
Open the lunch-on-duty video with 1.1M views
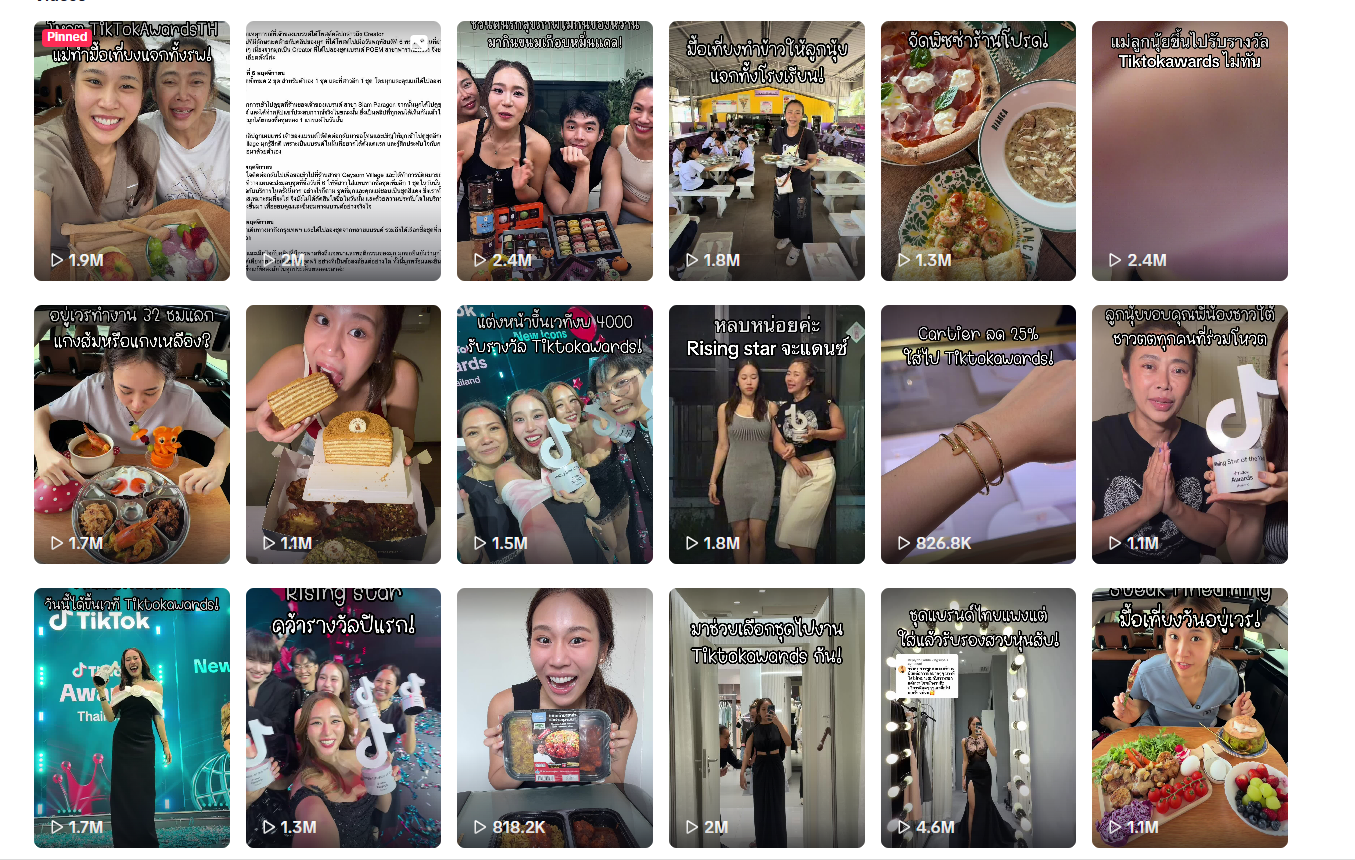point(1189,718)
